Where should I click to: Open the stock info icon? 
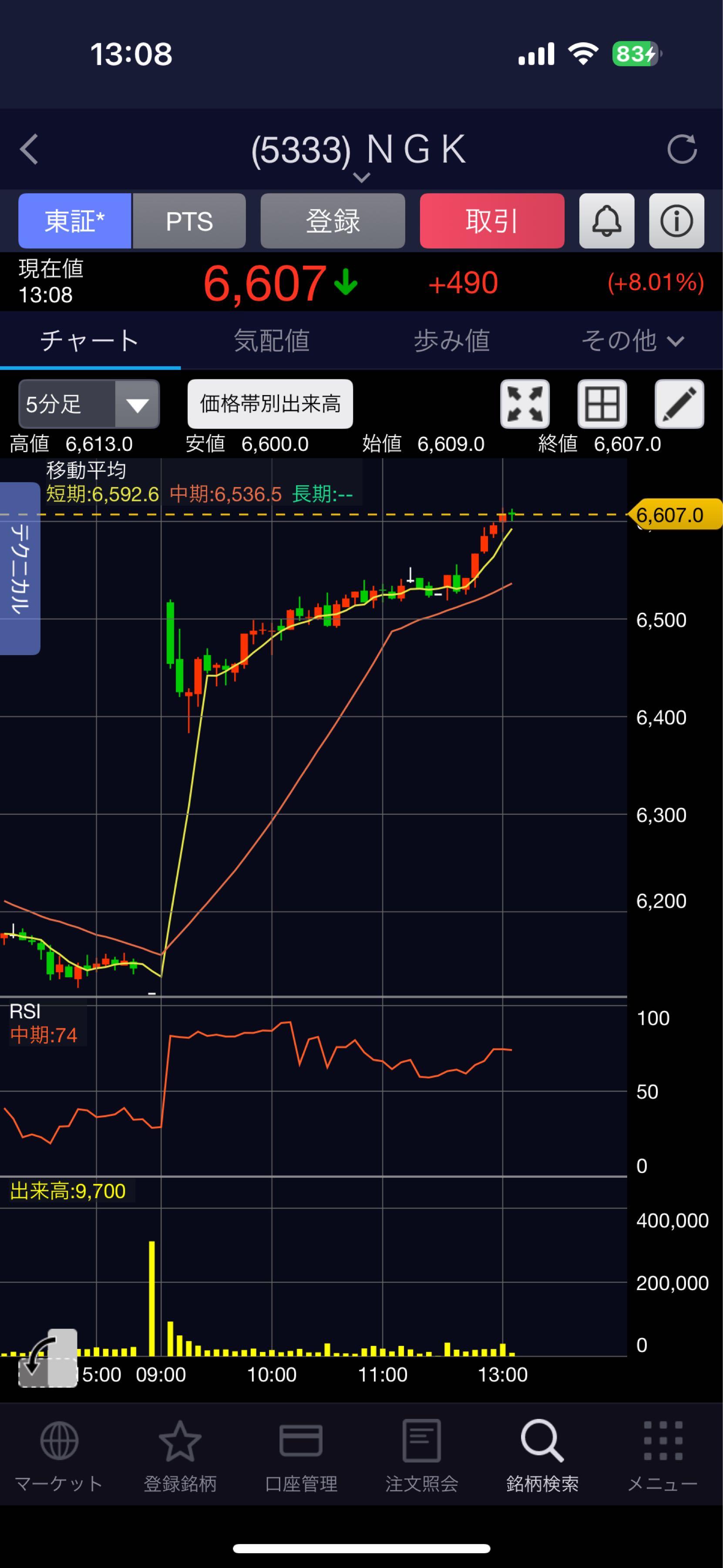pyautogui.click(x=677, y=221)
